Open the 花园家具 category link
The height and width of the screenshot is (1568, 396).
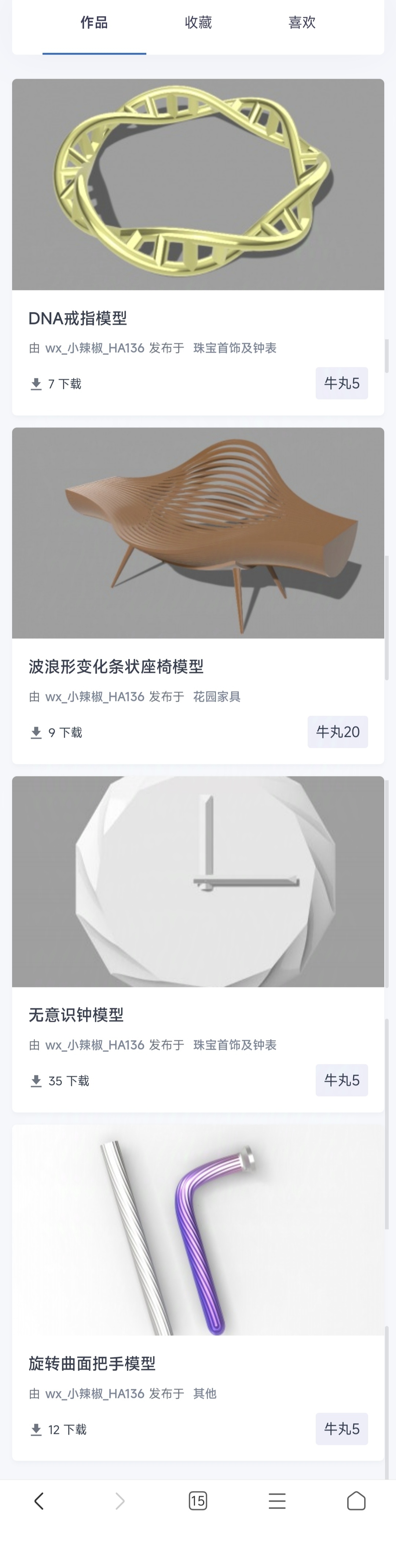(216, 697)
